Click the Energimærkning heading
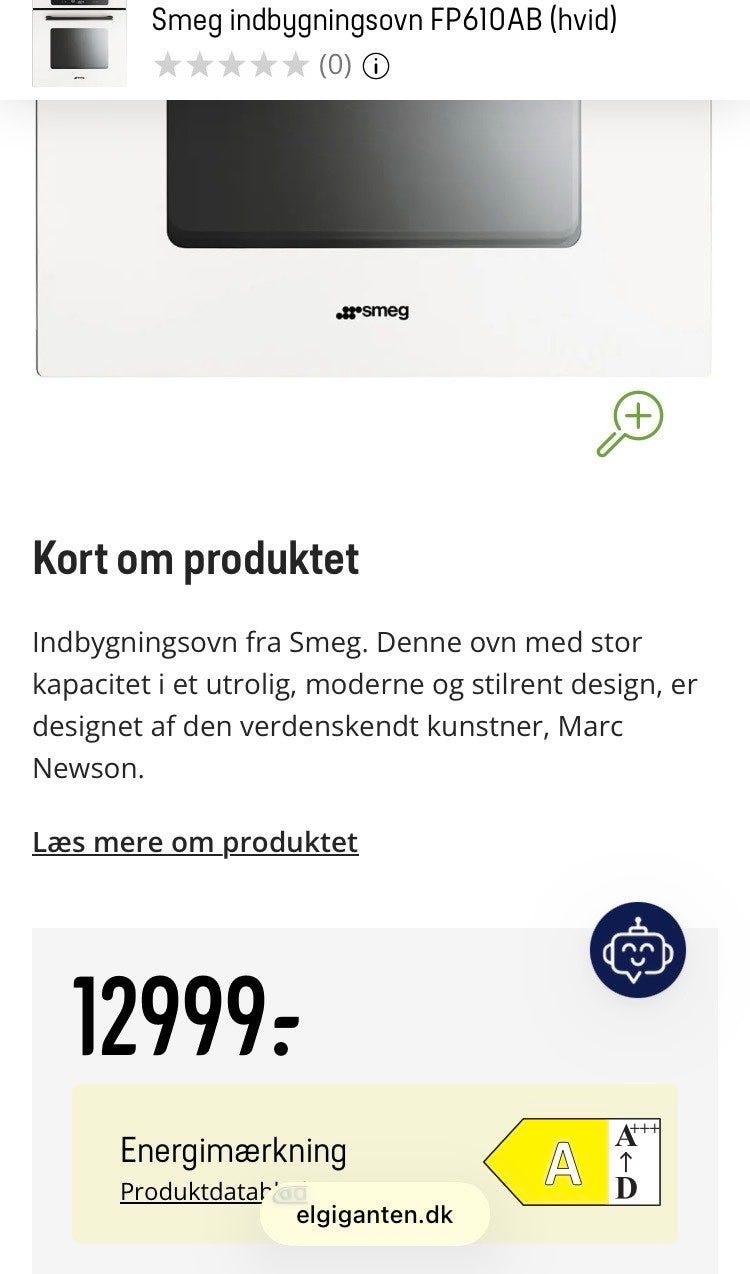This screenshot has height=1274, width=750. pyautogui.click(x=233, y=1151)
